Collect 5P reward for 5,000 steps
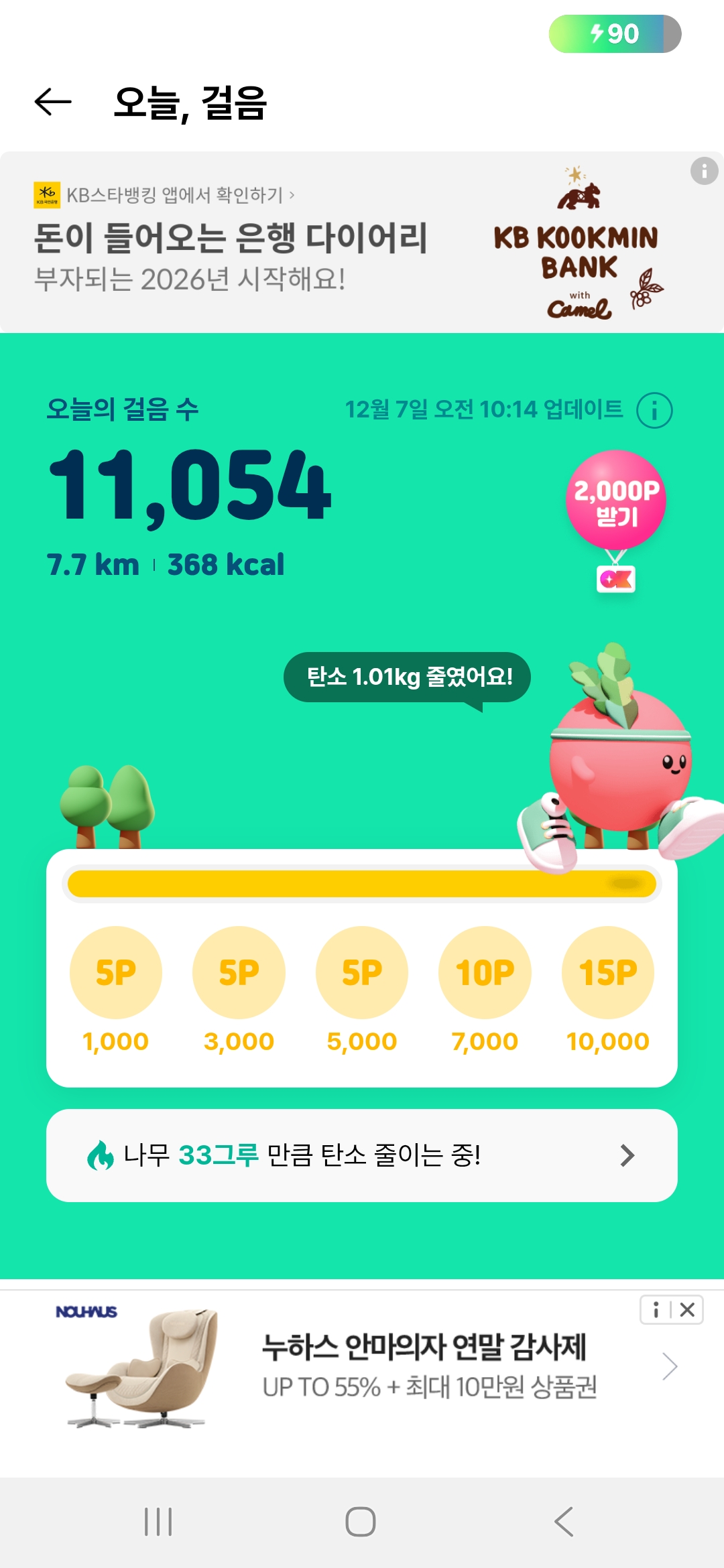 (362, 972)
